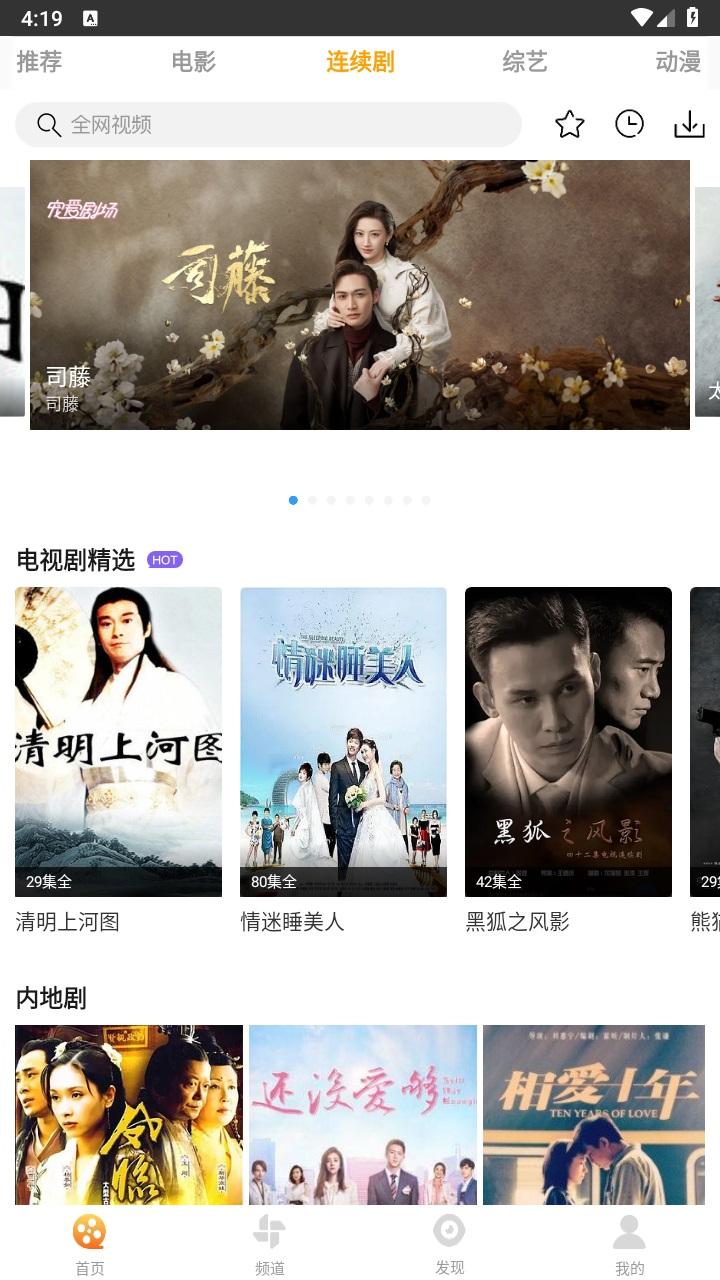
Task: Go to 我的 in bottom navigation
Action: (629, 1244)
